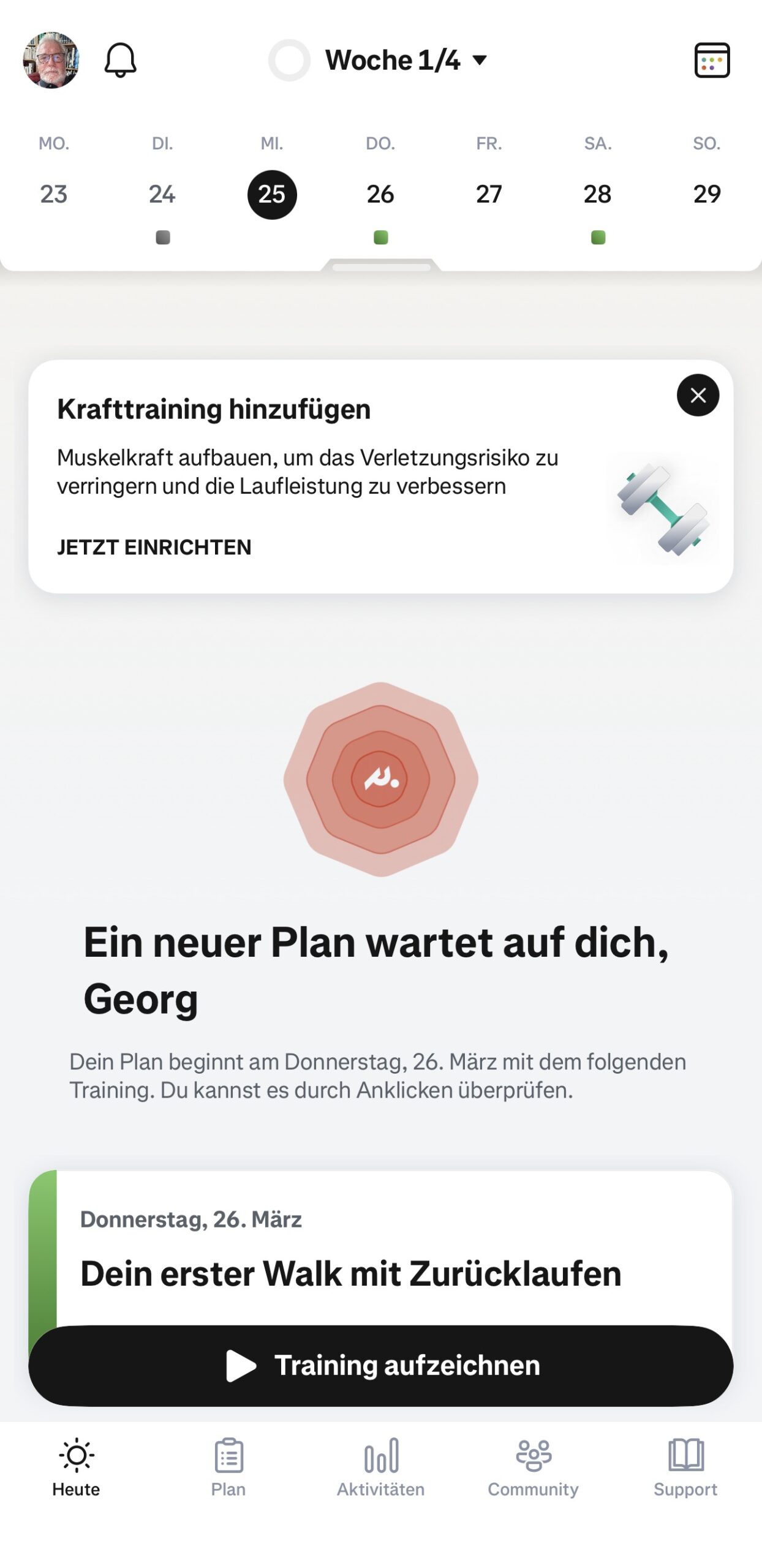Select Sunday 29 in the week strip
Image resolution: width=762 pixels, height=1568 pixels.
click(707, 194)
